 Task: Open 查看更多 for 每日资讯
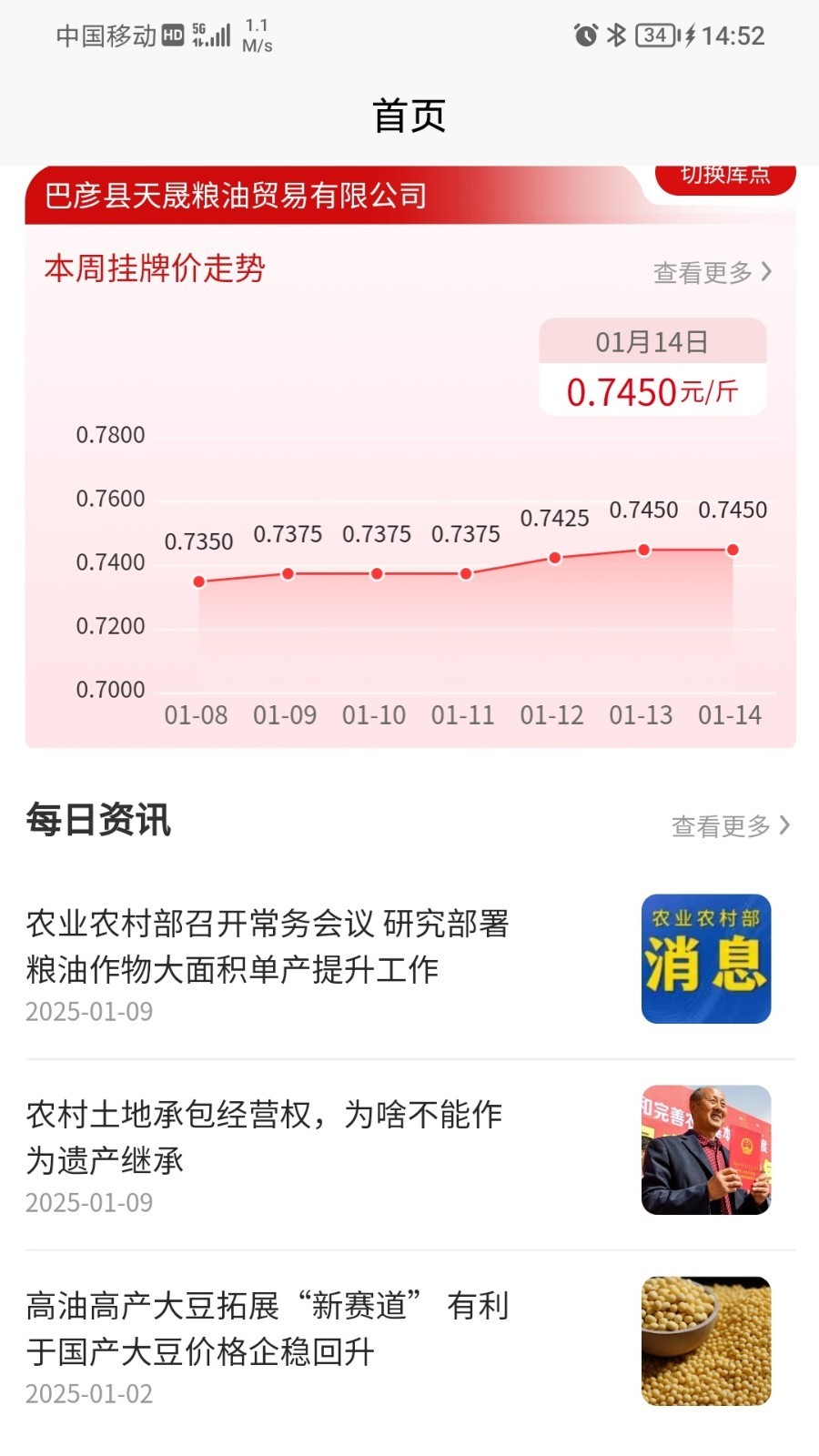click(x=730, y=826)
